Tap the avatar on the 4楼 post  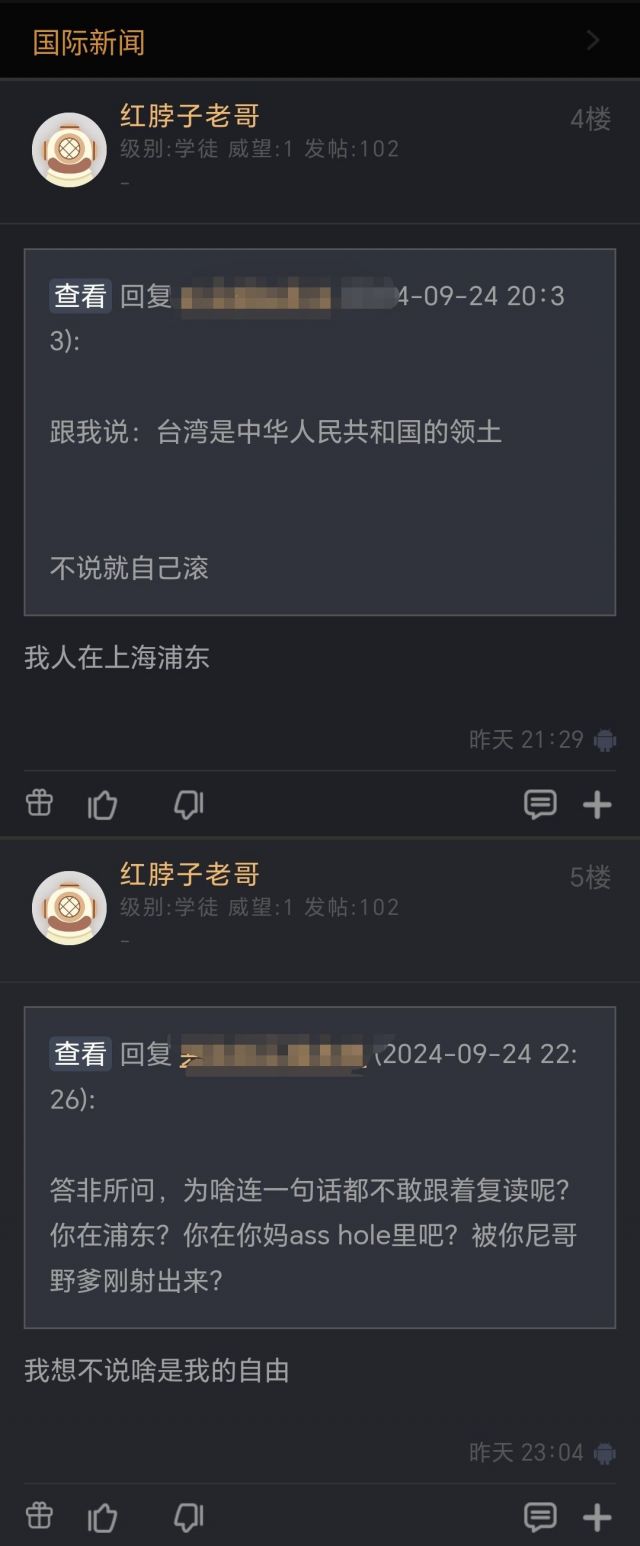tap(69, 150)
